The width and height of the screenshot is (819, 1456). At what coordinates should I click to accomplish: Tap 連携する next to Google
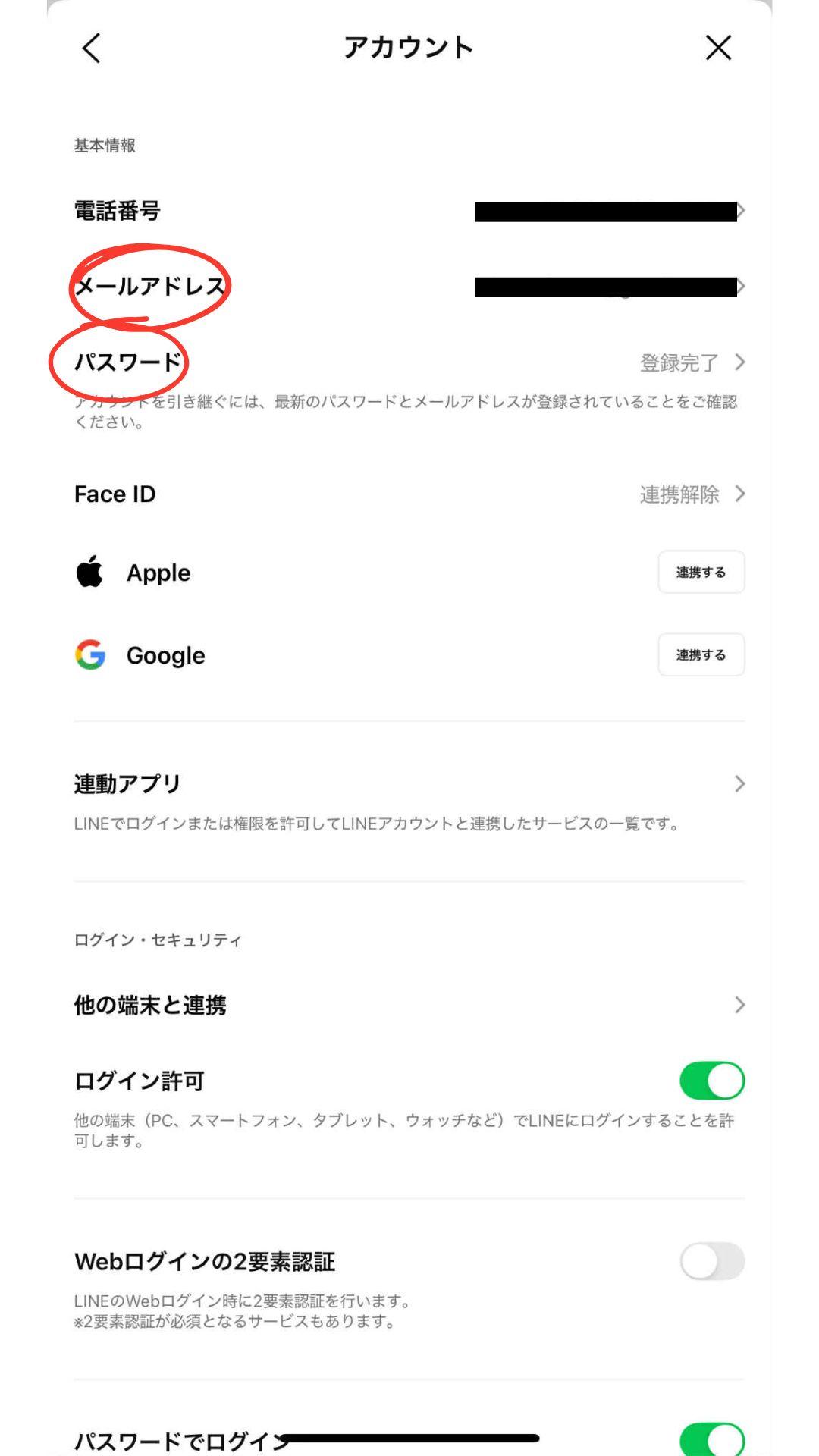coord(701,655)
